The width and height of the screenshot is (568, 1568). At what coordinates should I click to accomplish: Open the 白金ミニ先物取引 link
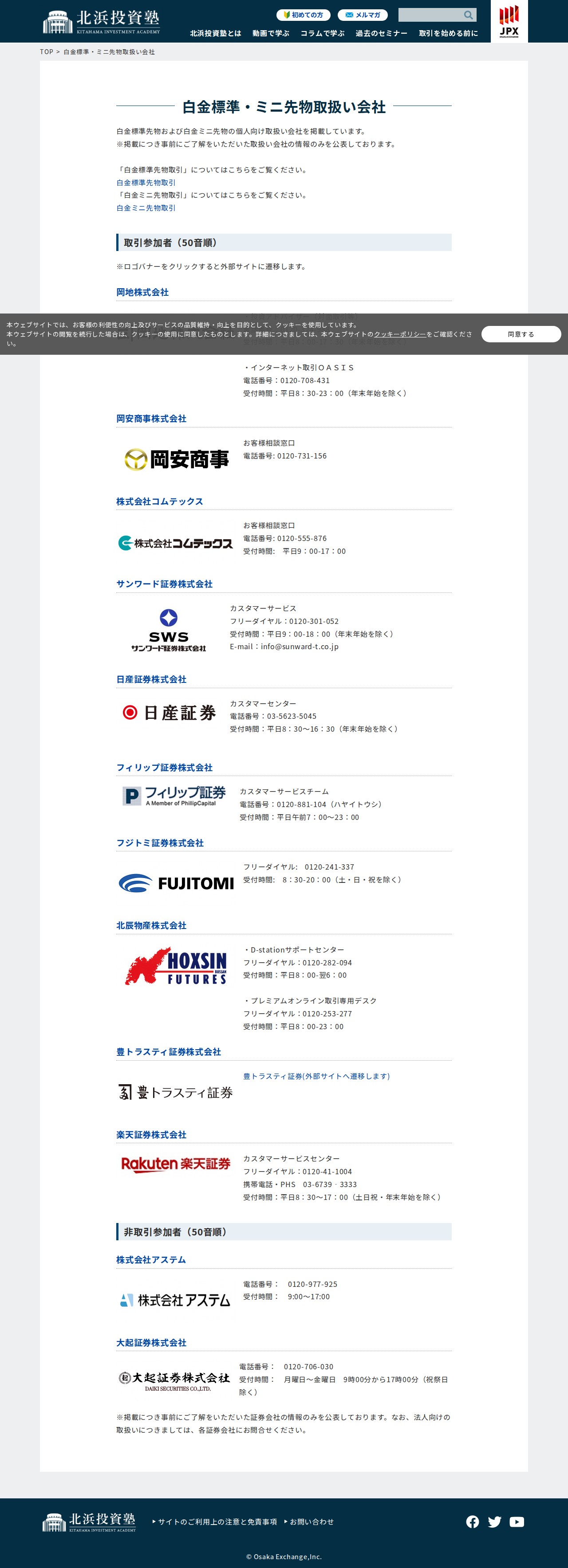[x=146, y=208]
